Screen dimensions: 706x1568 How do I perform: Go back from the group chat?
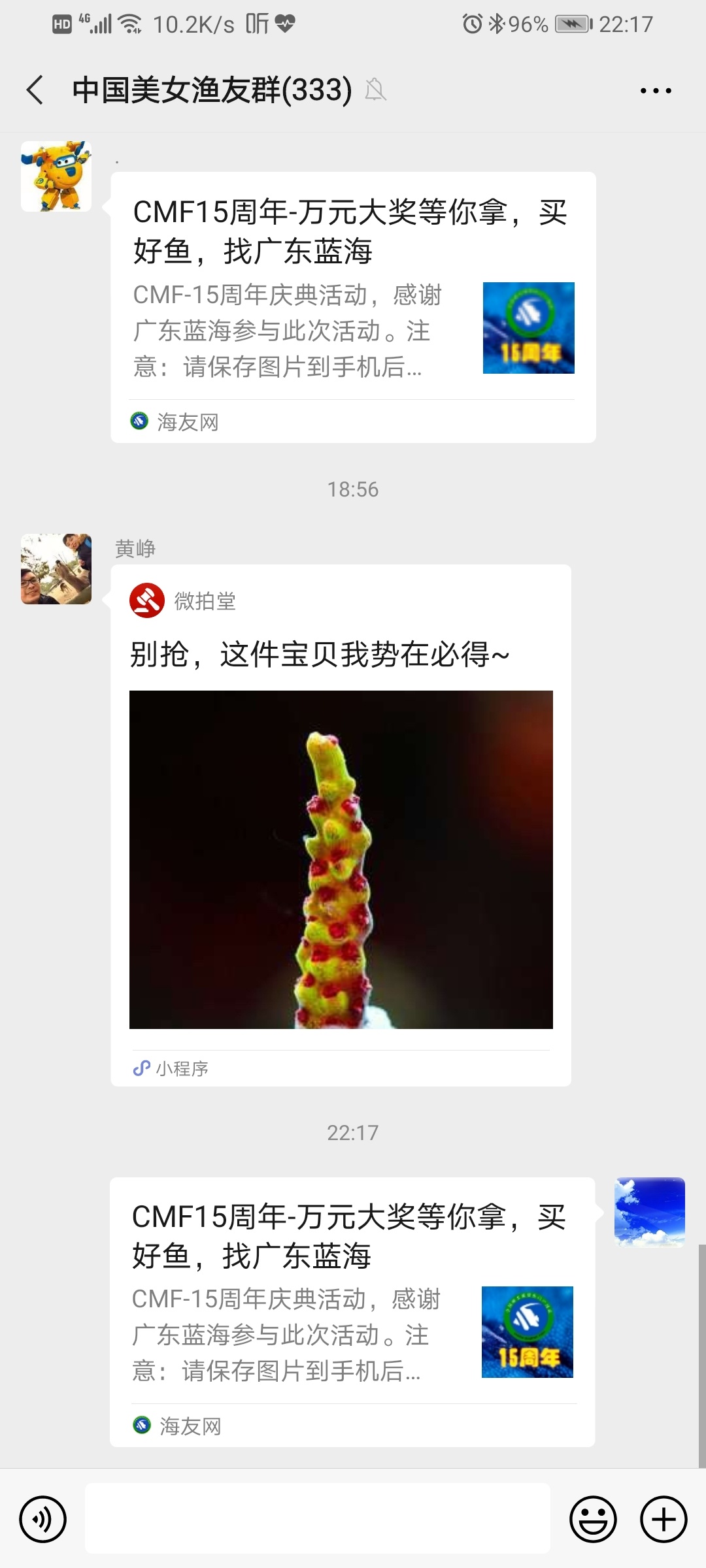(x=35, y=90)
